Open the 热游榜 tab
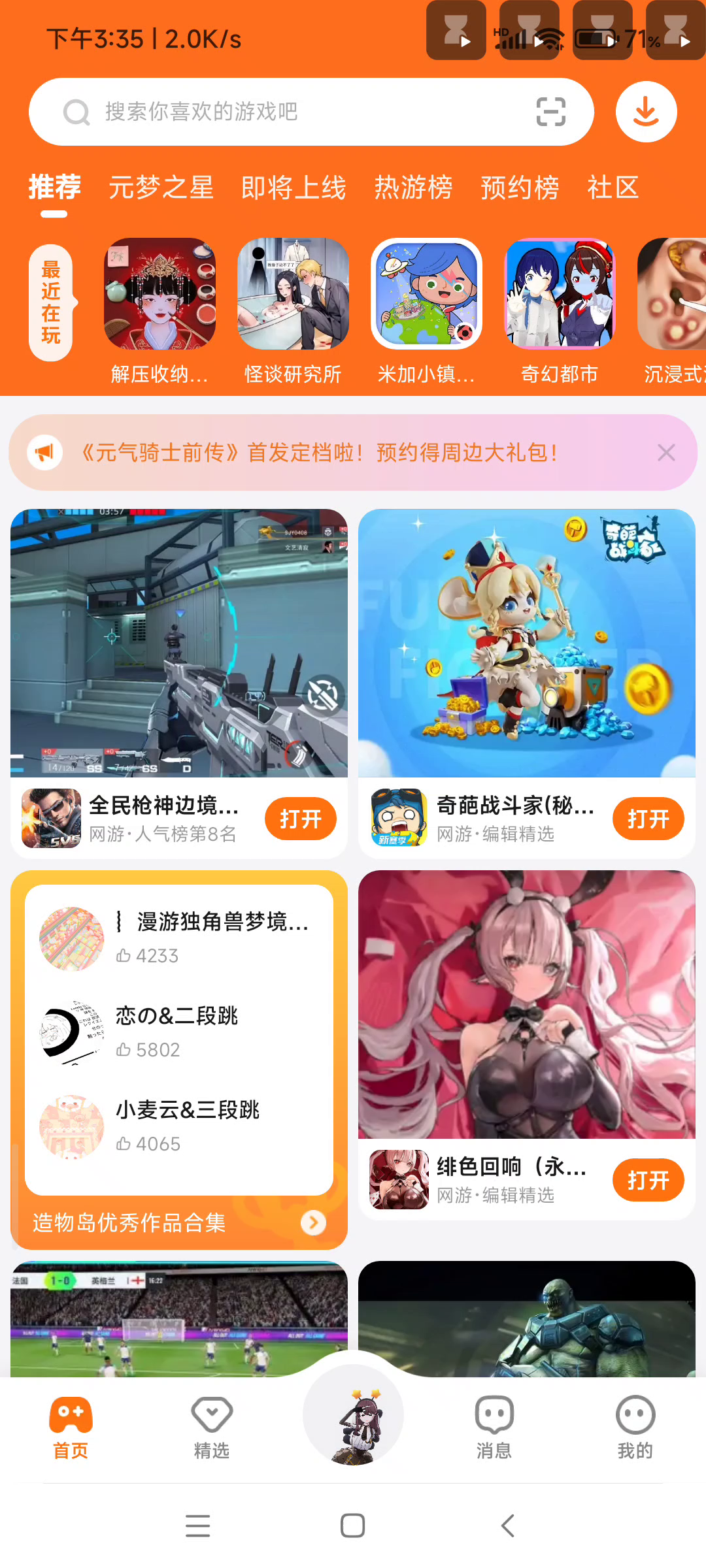Image resolution: width=706 pixels, height=1568 pixels. 413,188
